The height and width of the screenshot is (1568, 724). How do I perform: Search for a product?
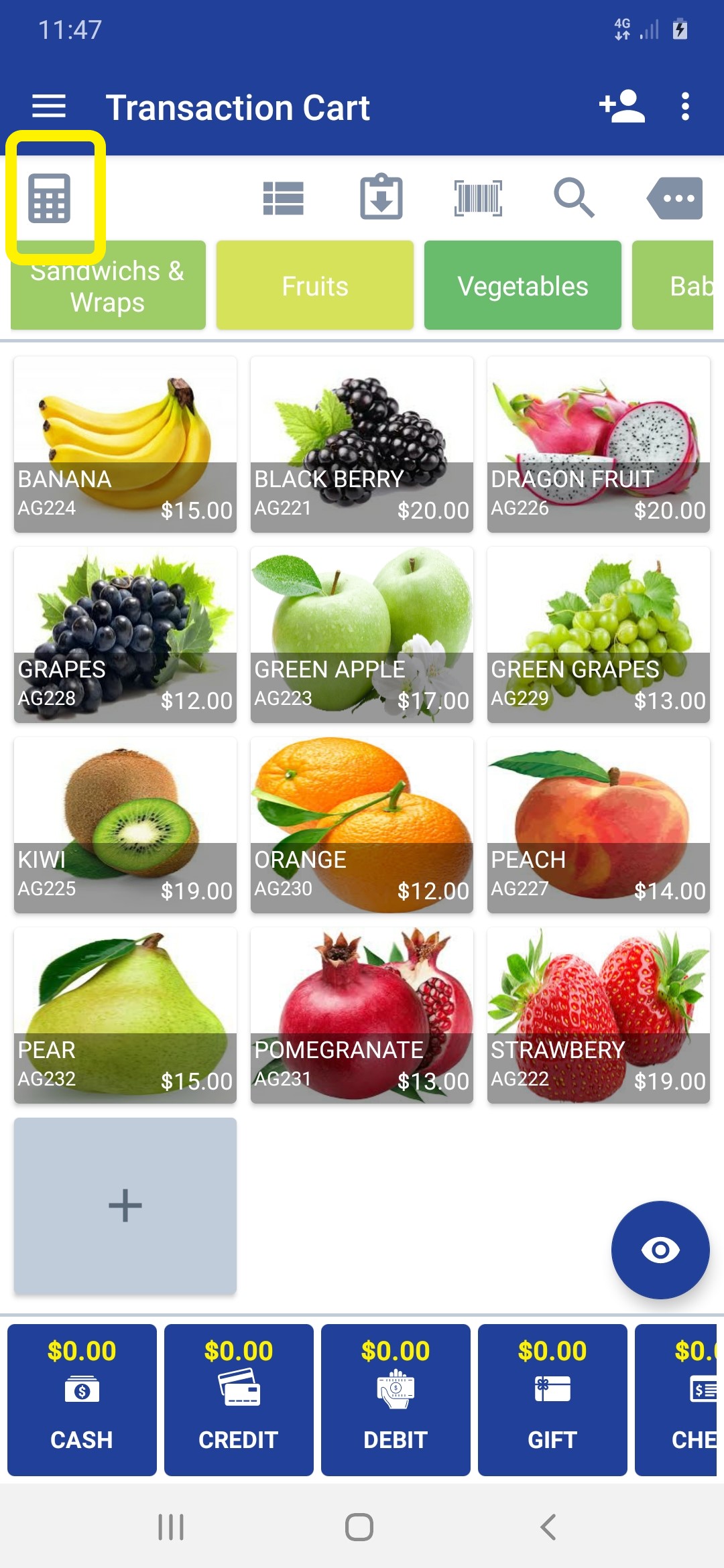click(574, 198)
